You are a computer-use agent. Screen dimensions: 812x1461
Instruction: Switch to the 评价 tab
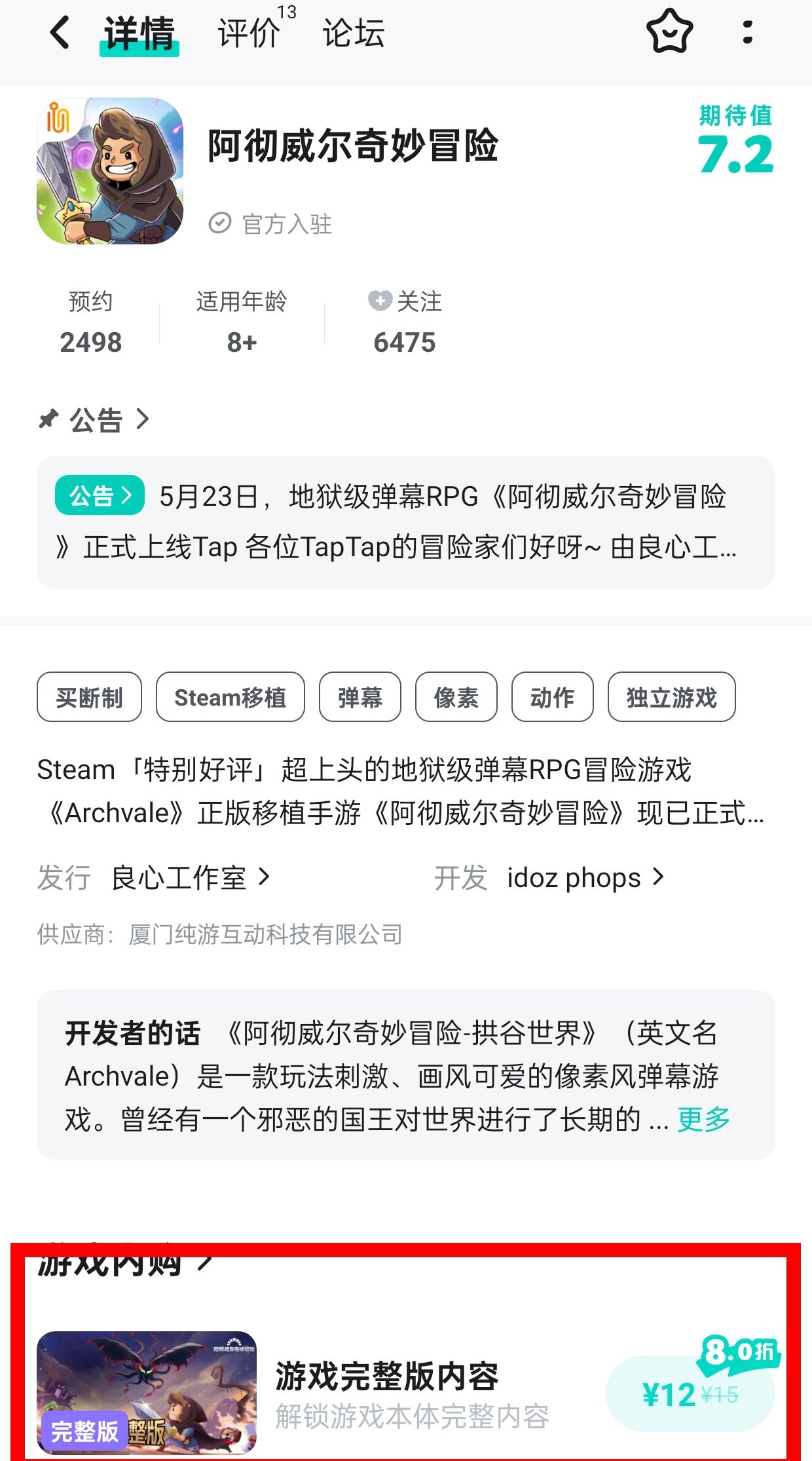[249, 33]
